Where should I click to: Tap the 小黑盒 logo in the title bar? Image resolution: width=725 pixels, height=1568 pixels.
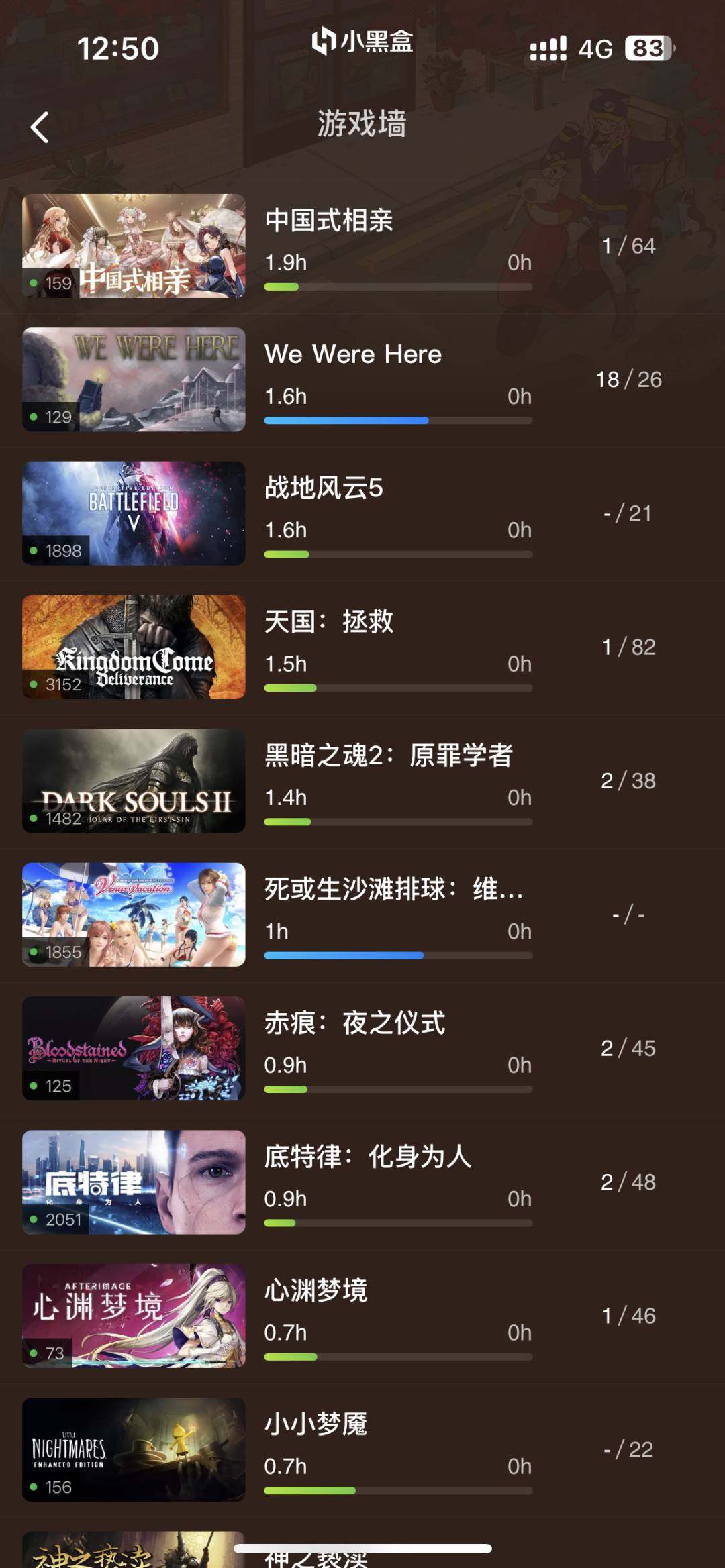[362, 42]
